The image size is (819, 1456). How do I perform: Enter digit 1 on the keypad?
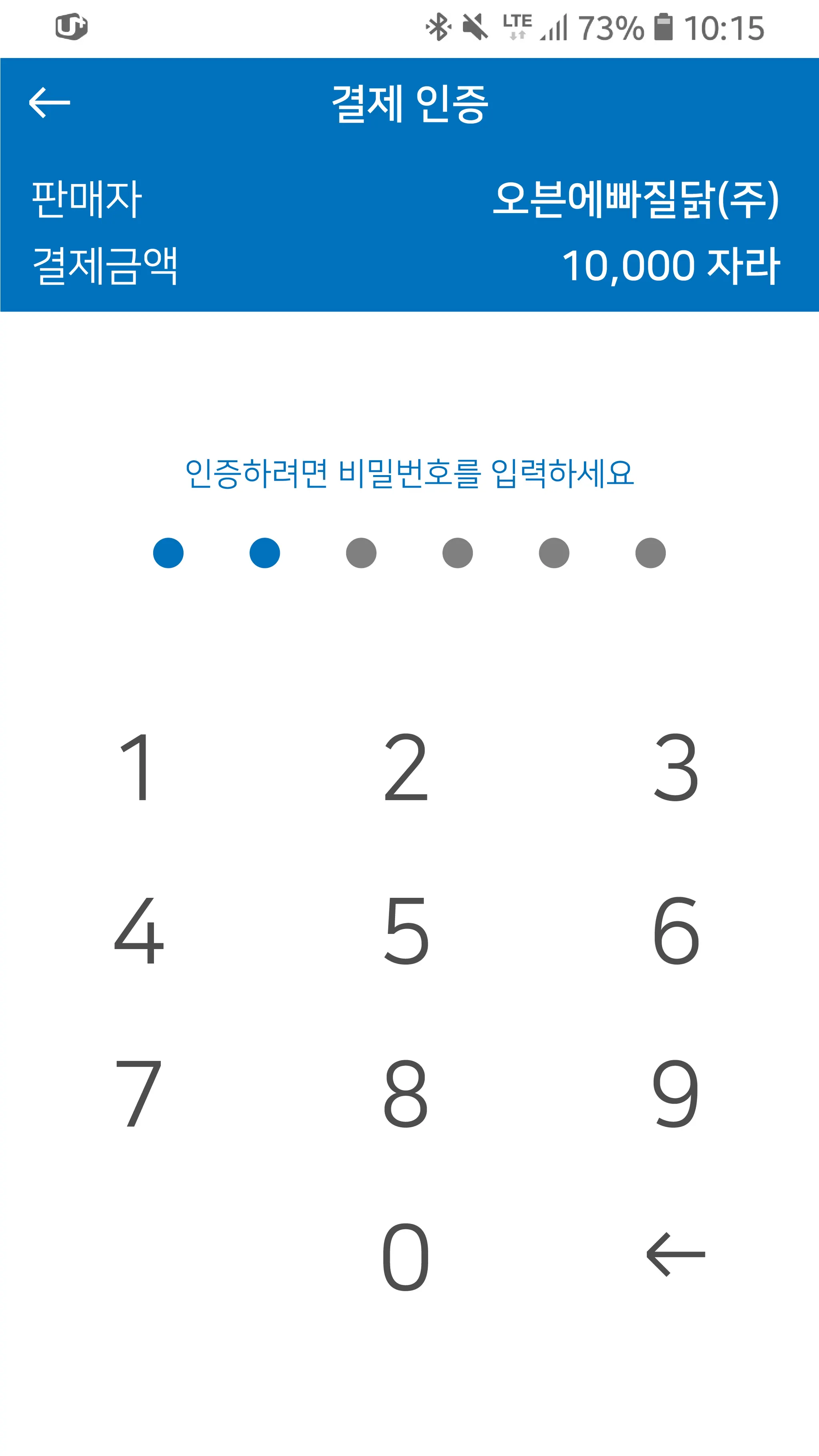point(137,767)
